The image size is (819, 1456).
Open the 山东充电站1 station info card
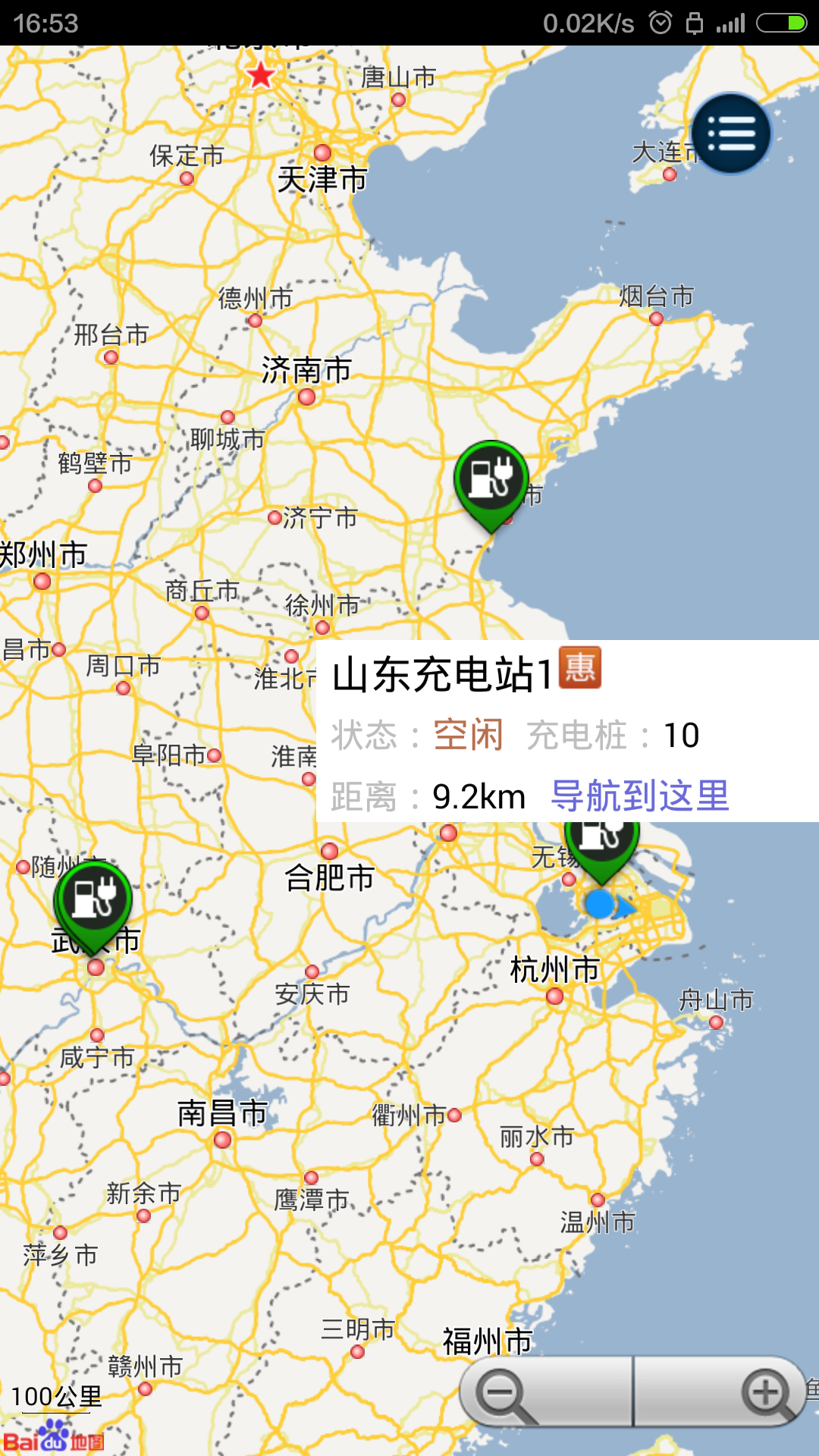click(x=443, y=674)
